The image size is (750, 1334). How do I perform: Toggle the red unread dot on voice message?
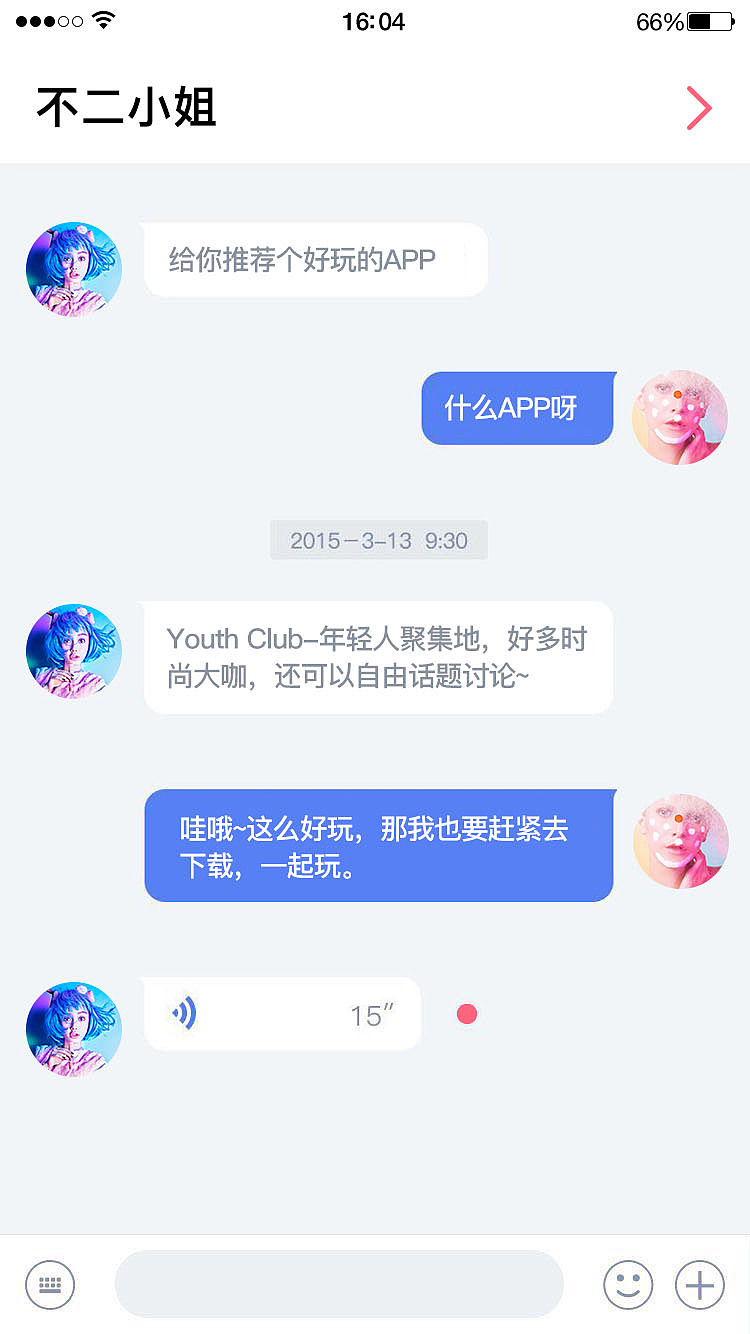(466, 1013)
